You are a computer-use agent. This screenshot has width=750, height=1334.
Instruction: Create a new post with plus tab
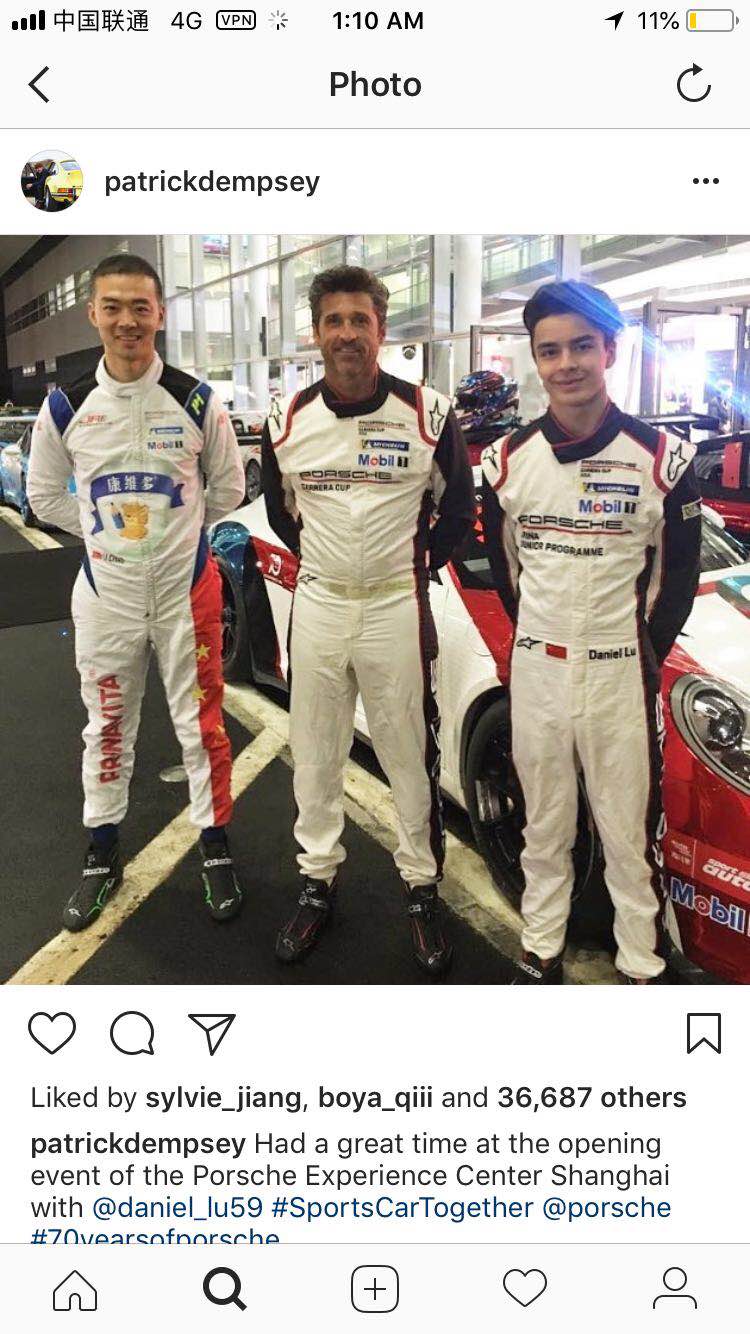[x=375, y=1289]
